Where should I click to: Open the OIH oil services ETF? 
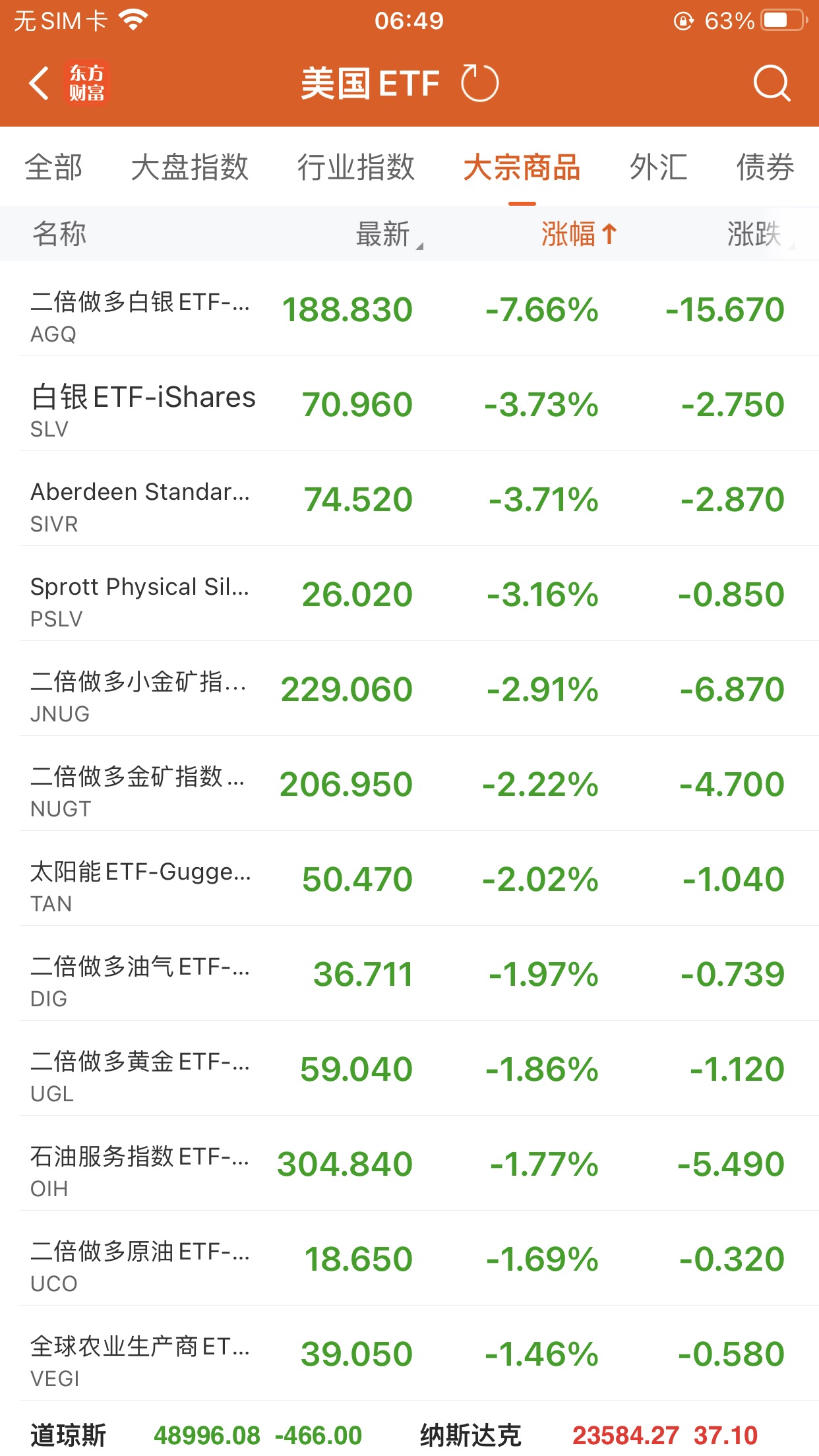409,1165
